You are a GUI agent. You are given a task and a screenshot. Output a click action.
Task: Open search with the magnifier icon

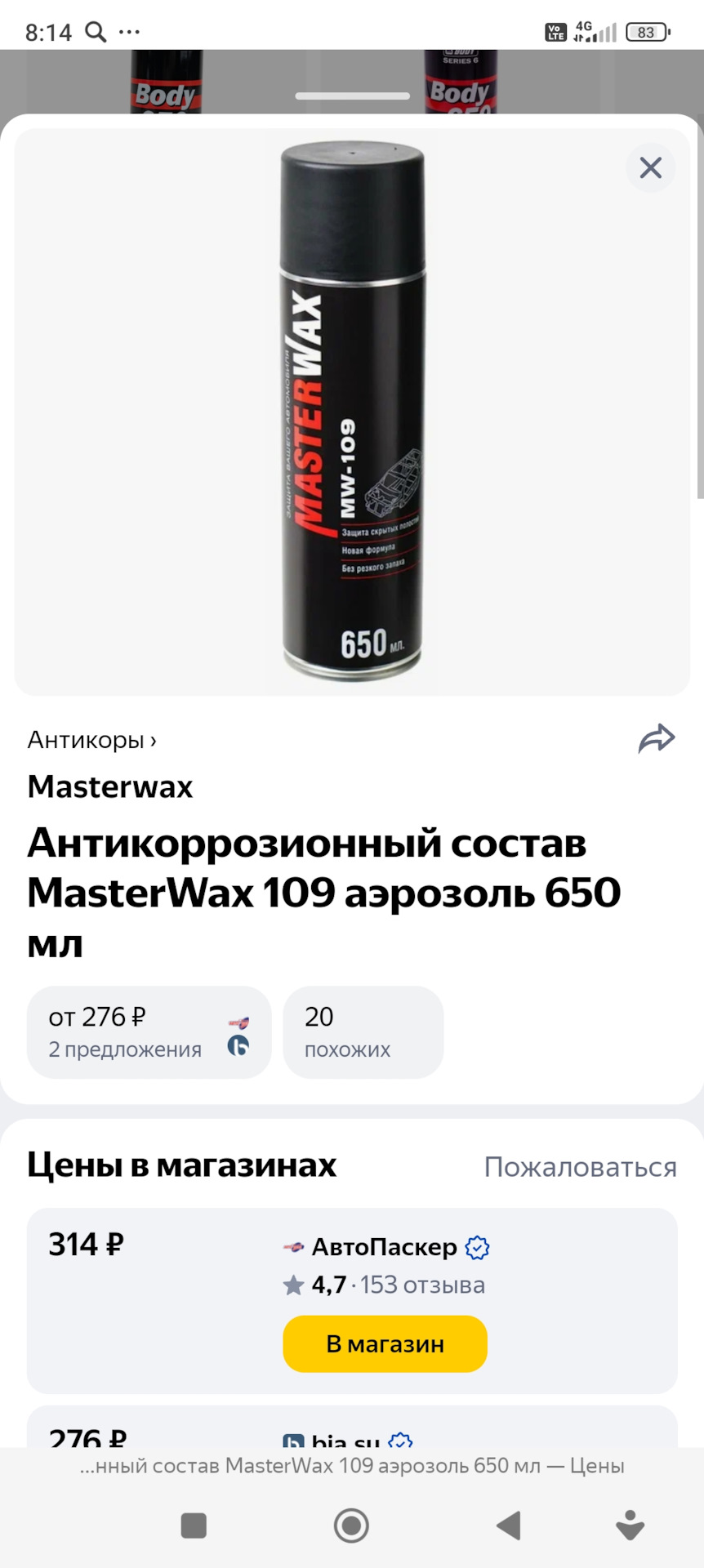point(96,31)
